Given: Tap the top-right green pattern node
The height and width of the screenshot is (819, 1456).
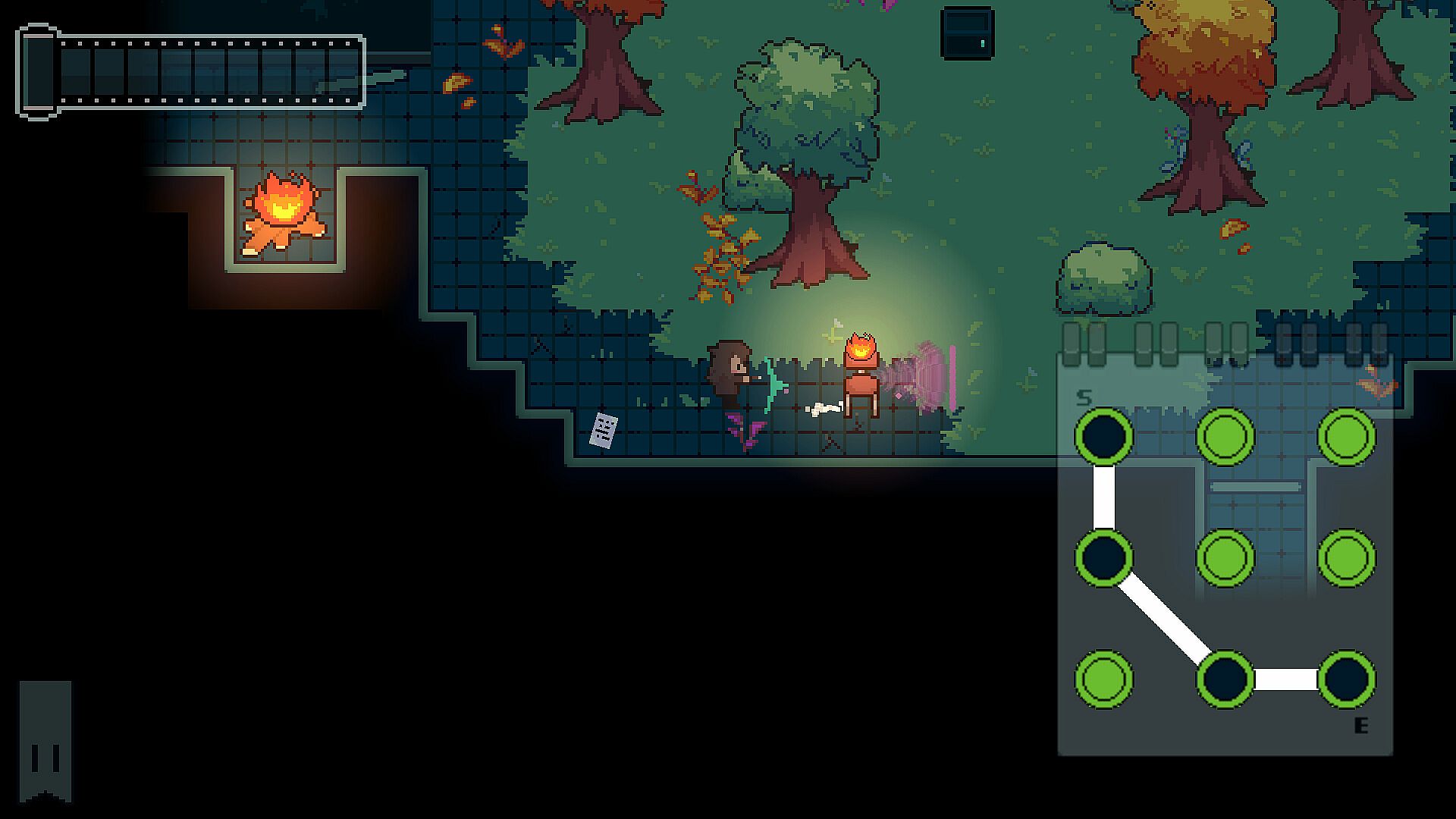Looking at the screenshot, I should (1346, 437).
